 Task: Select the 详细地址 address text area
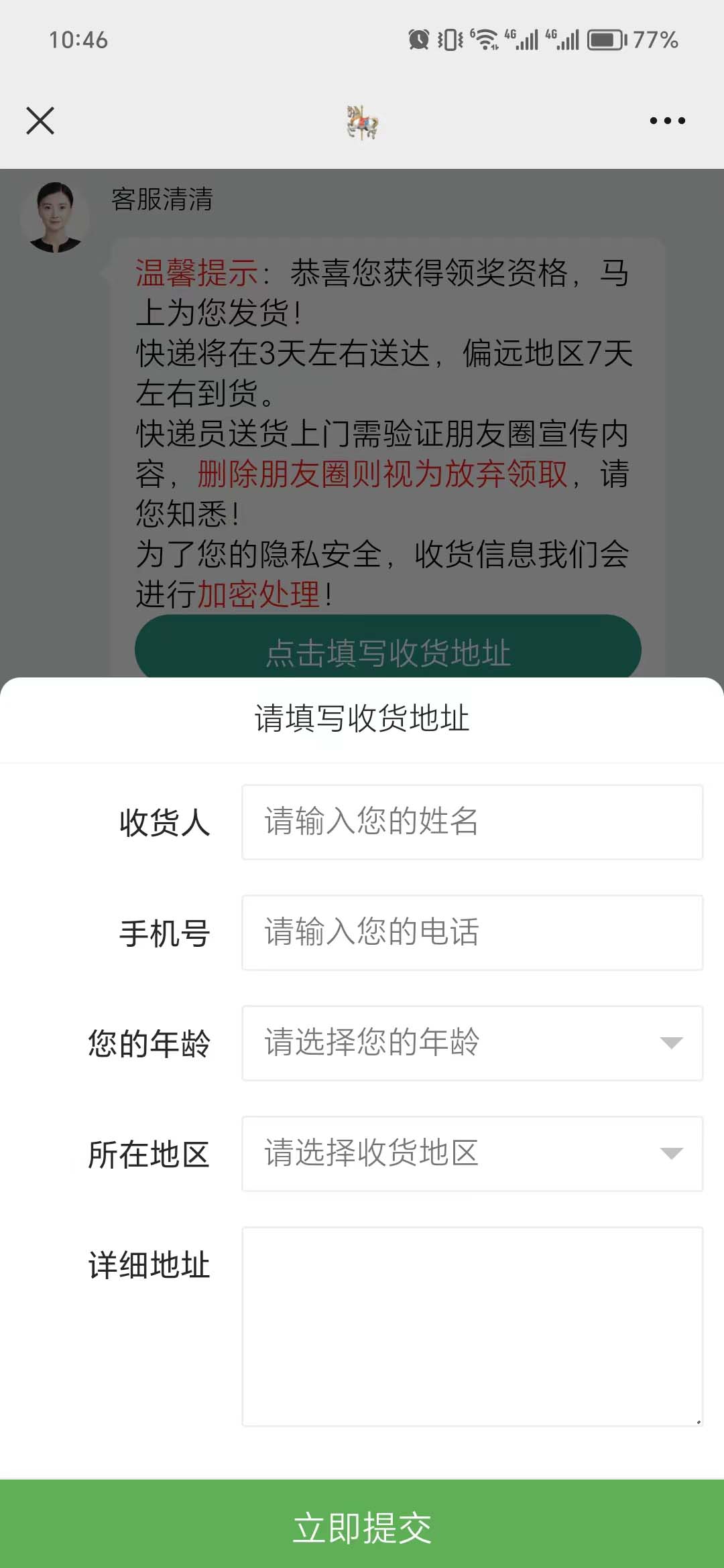pos(472,1327)
